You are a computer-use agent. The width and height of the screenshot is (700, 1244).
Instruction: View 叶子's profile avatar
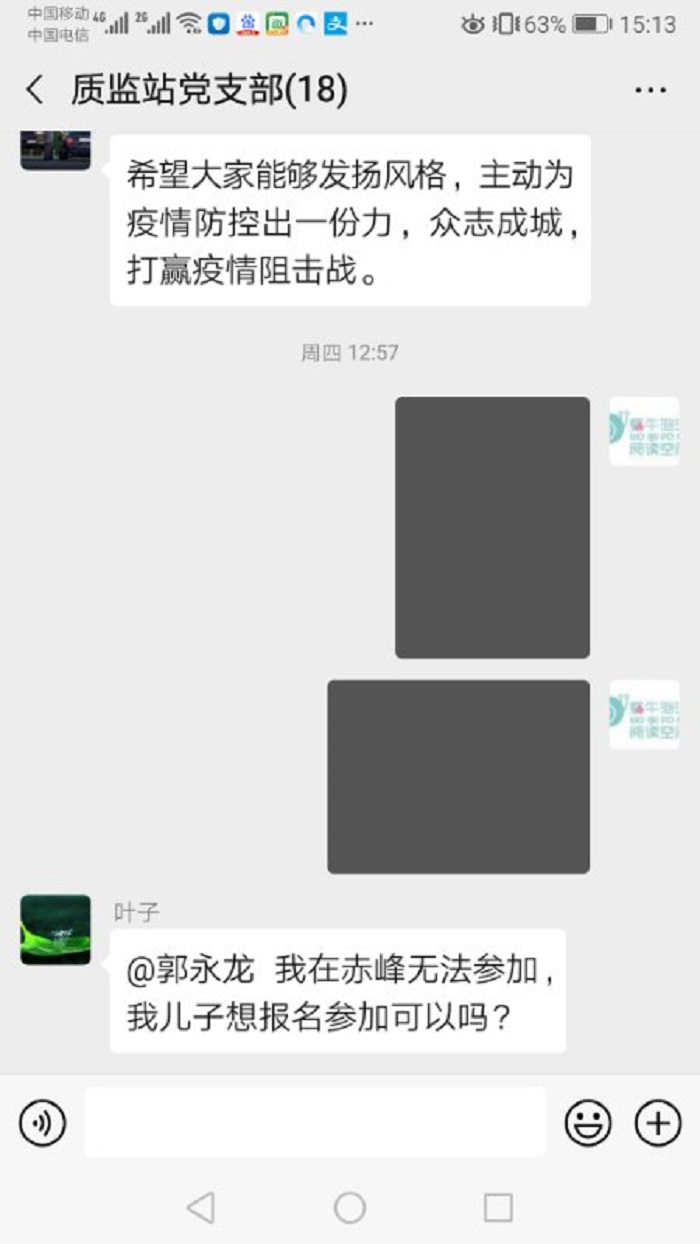tap(56, 930)
